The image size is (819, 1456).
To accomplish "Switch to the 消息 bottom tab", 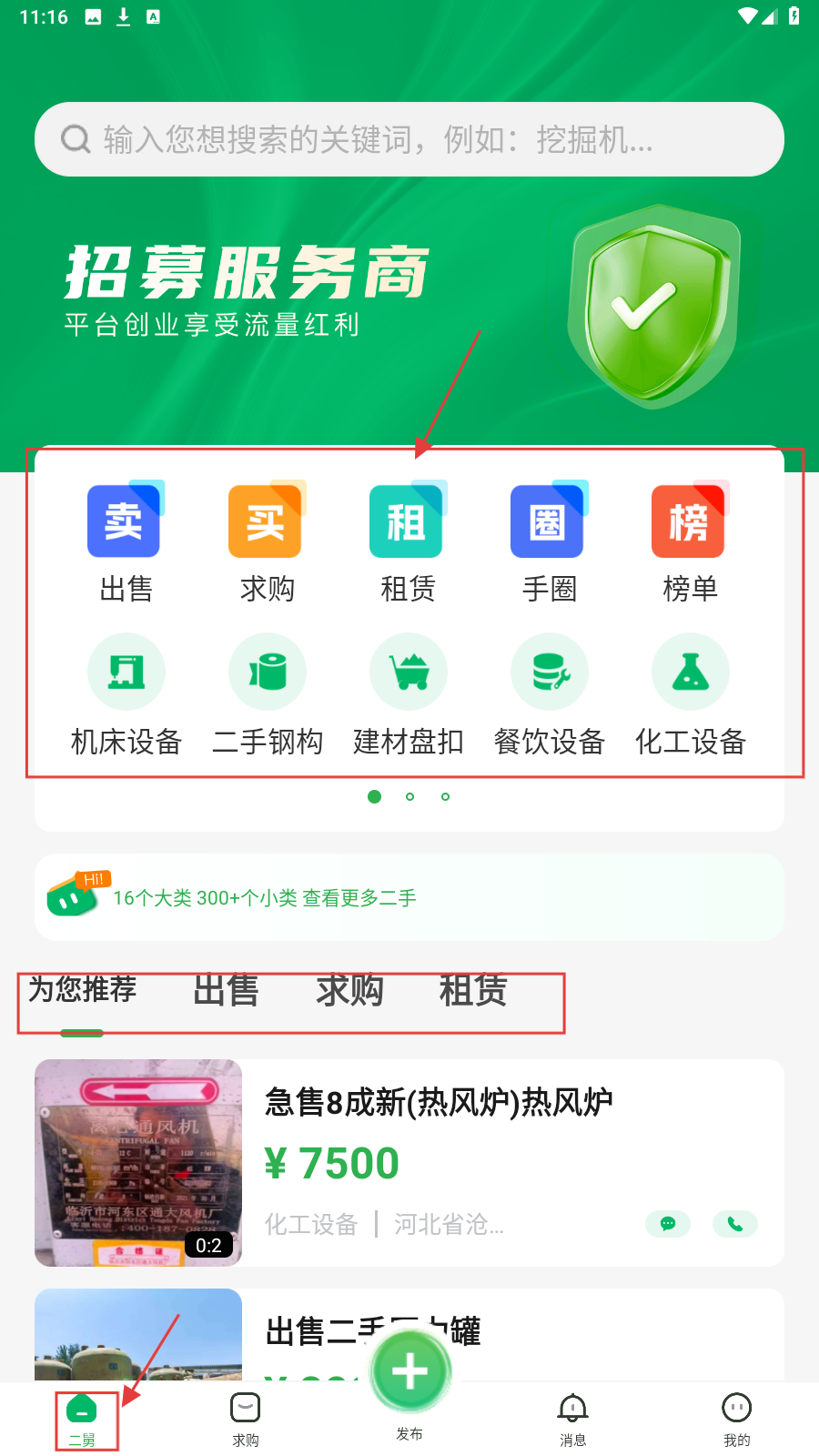I will coord(572,1418).
